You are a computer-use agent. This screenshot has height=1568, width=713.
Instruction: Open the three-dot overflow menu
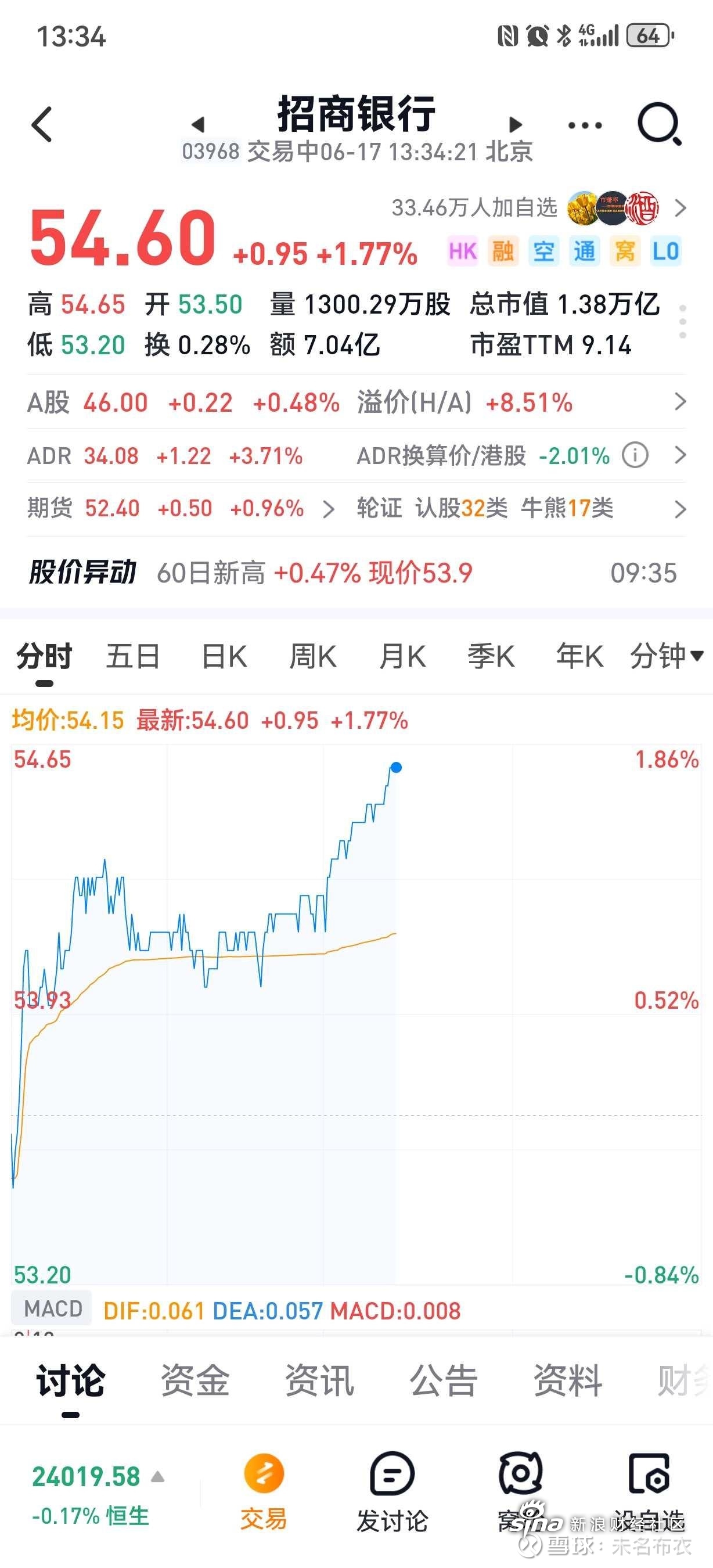click(x=585, y=125)
